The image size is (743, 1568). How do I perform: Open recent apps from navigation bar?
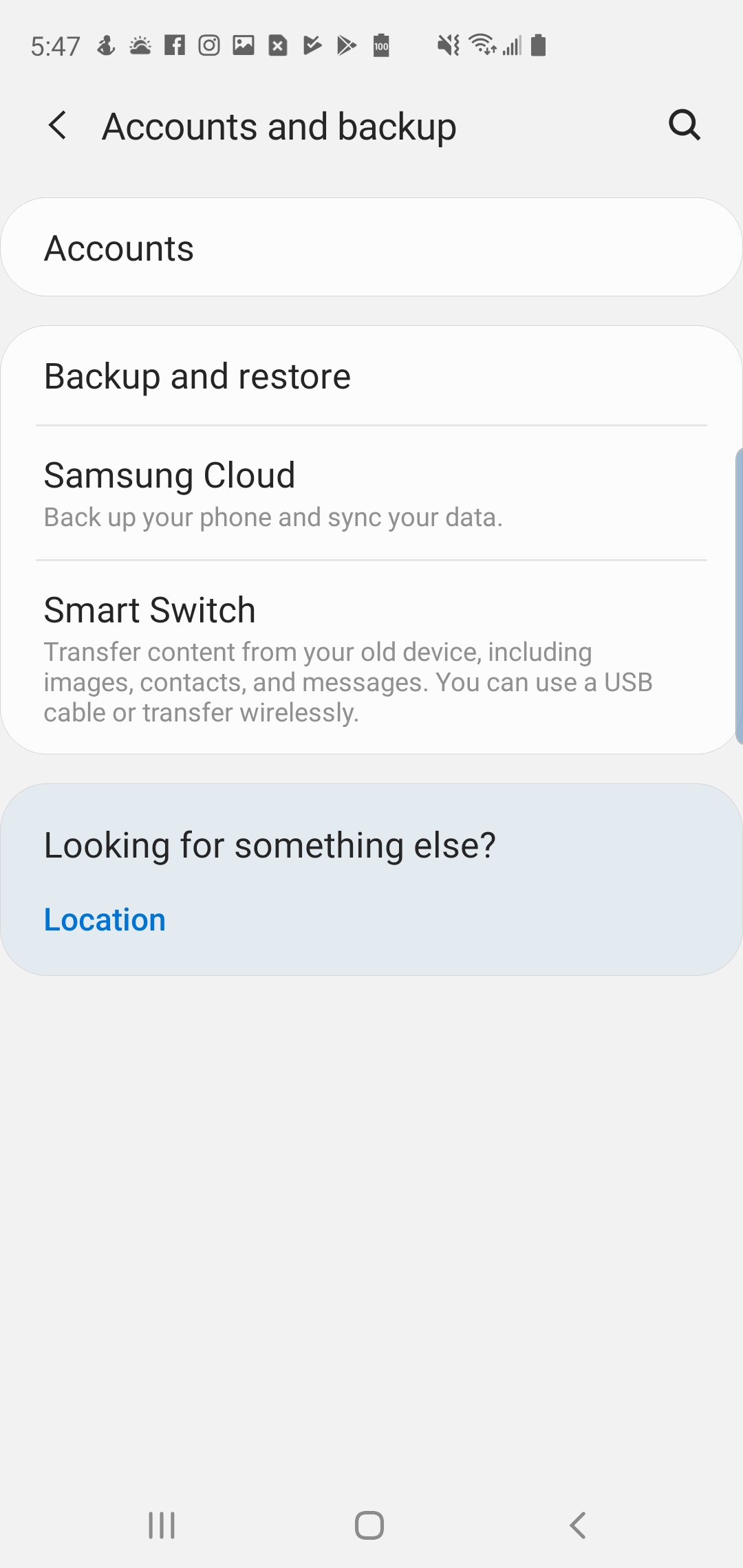(x=162, y=1525)
